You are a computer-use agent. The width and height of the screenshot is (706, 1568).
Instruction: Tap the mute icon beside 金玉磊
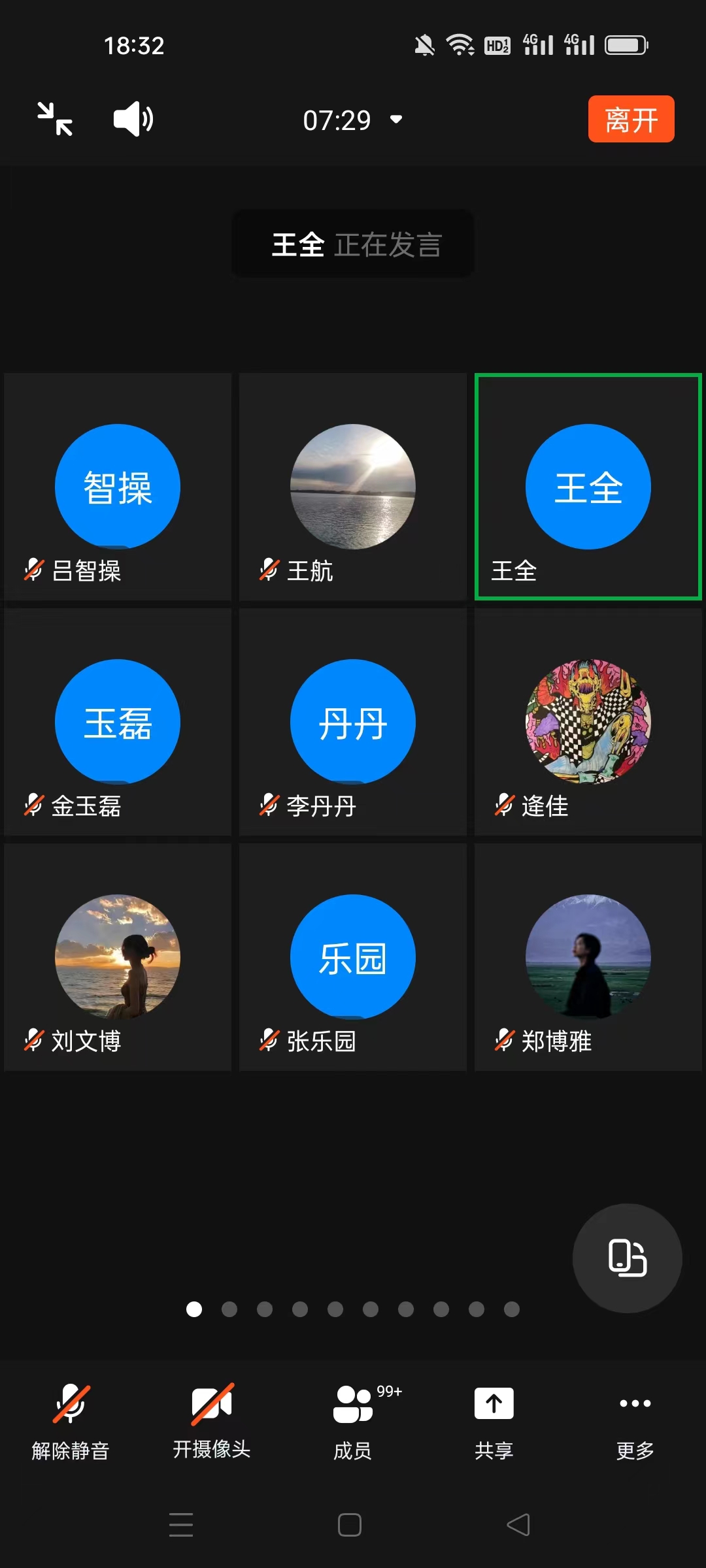33,806
